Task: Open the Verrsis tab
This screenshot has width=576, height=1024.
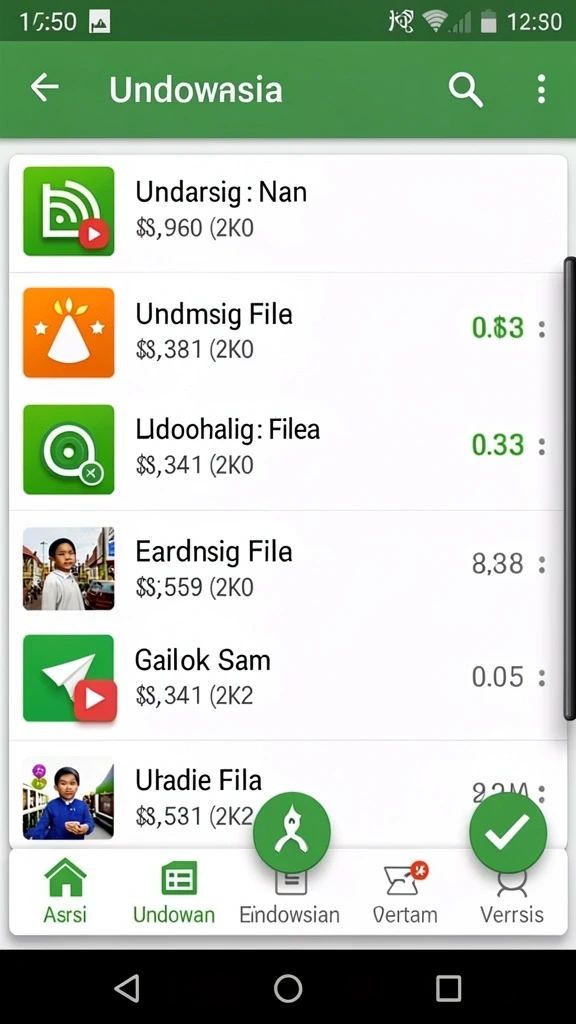Action: click(x=511, y=898)
